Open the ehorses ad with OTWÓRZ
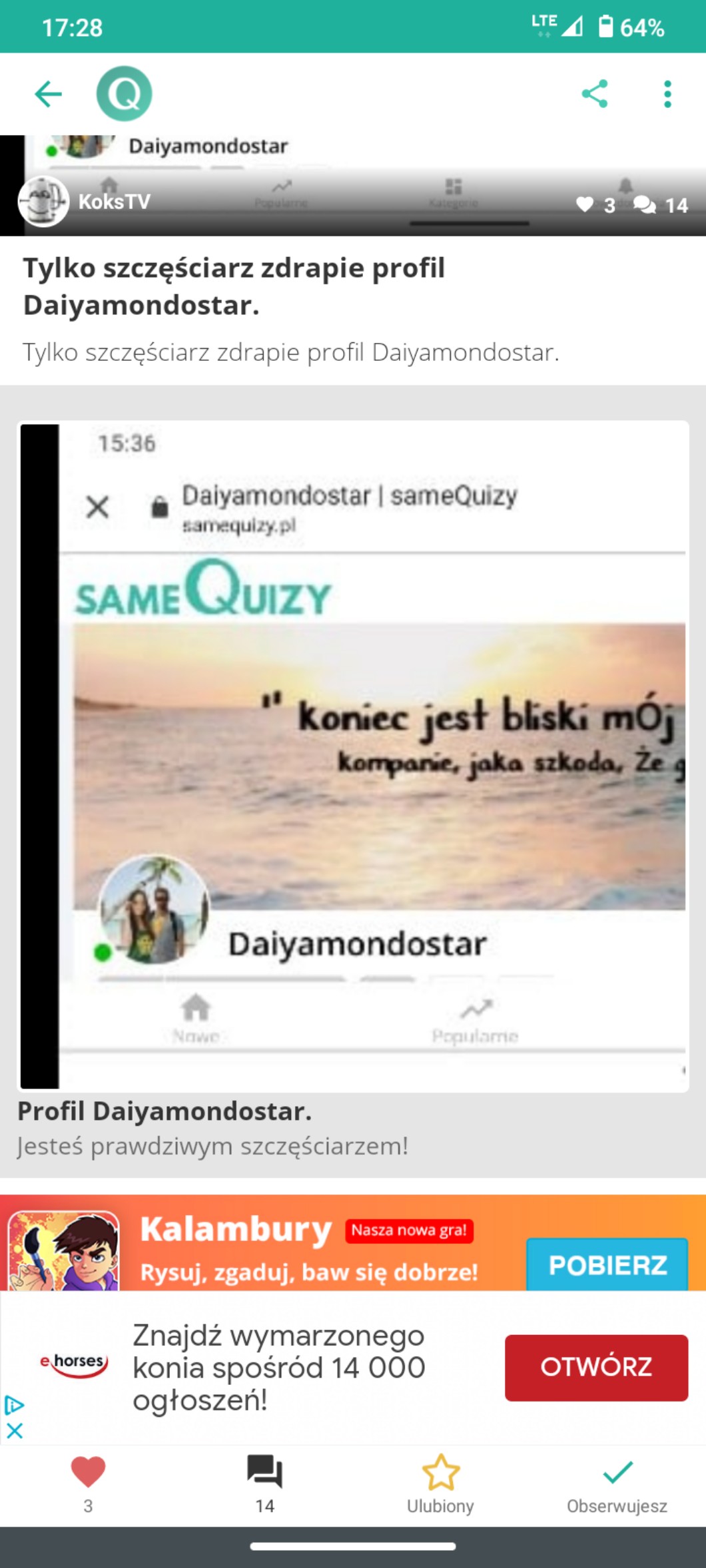Screen dimensions: 706x1568 (596, 1367)
